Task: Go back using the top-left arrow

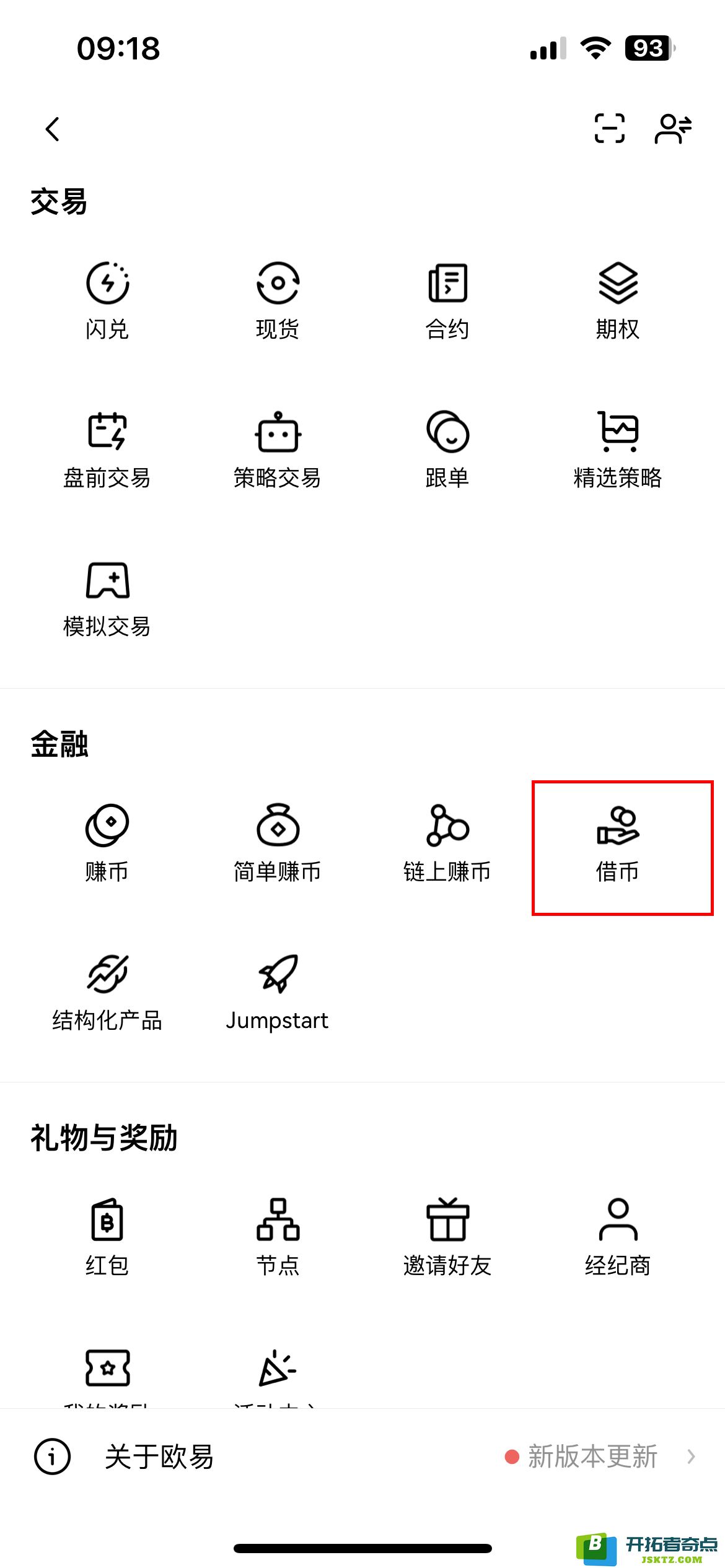Action: [53, 129]
